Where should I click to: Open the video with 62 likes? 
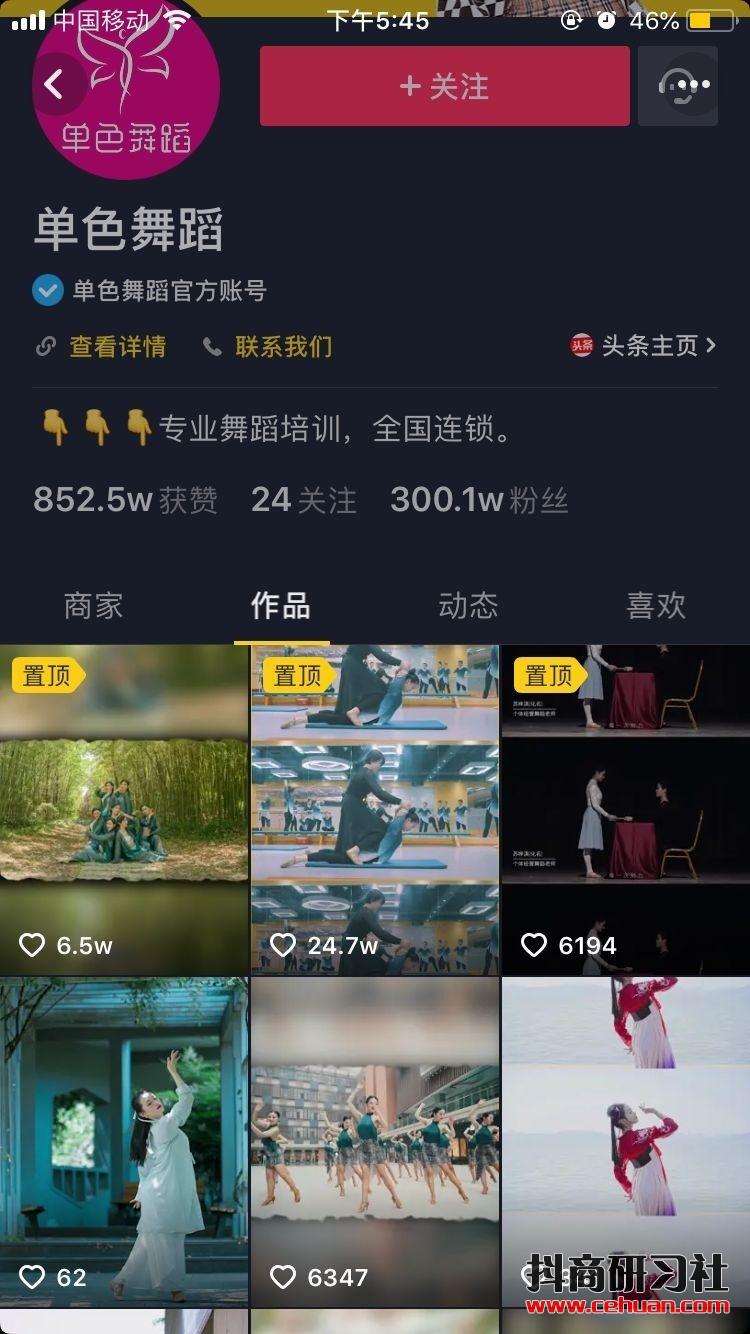[124, 1140]
